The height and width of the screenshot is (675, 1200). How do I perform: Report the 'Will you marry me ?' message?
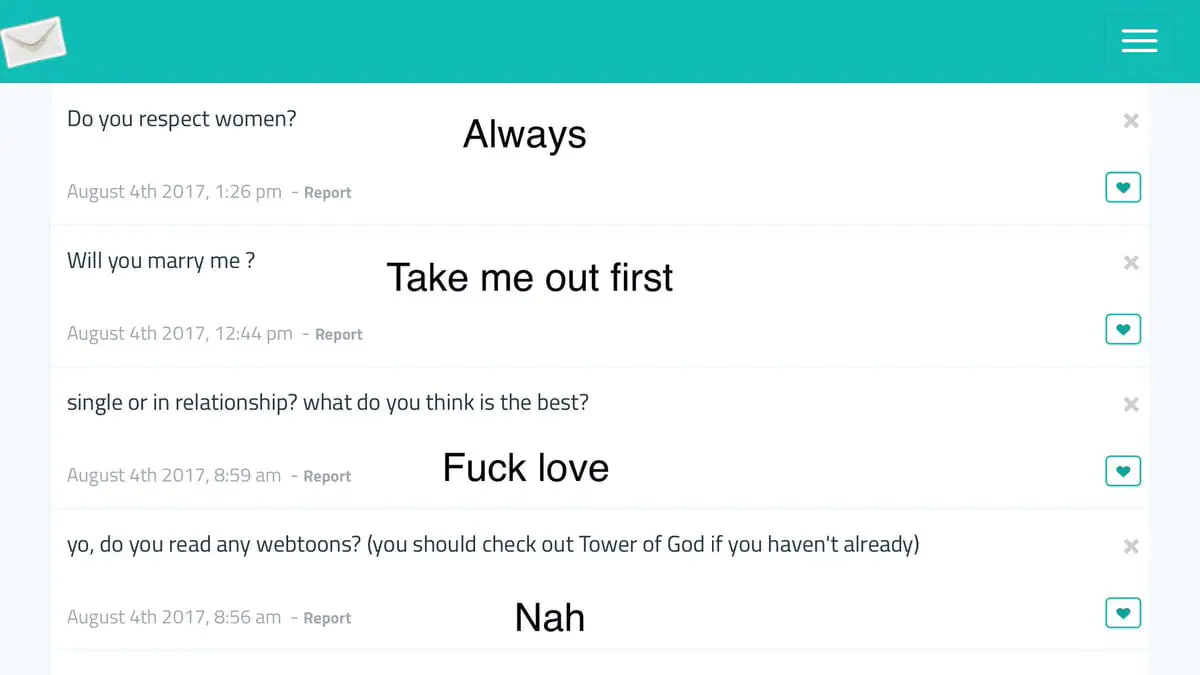pyautogui.click(x=338, y=335)
